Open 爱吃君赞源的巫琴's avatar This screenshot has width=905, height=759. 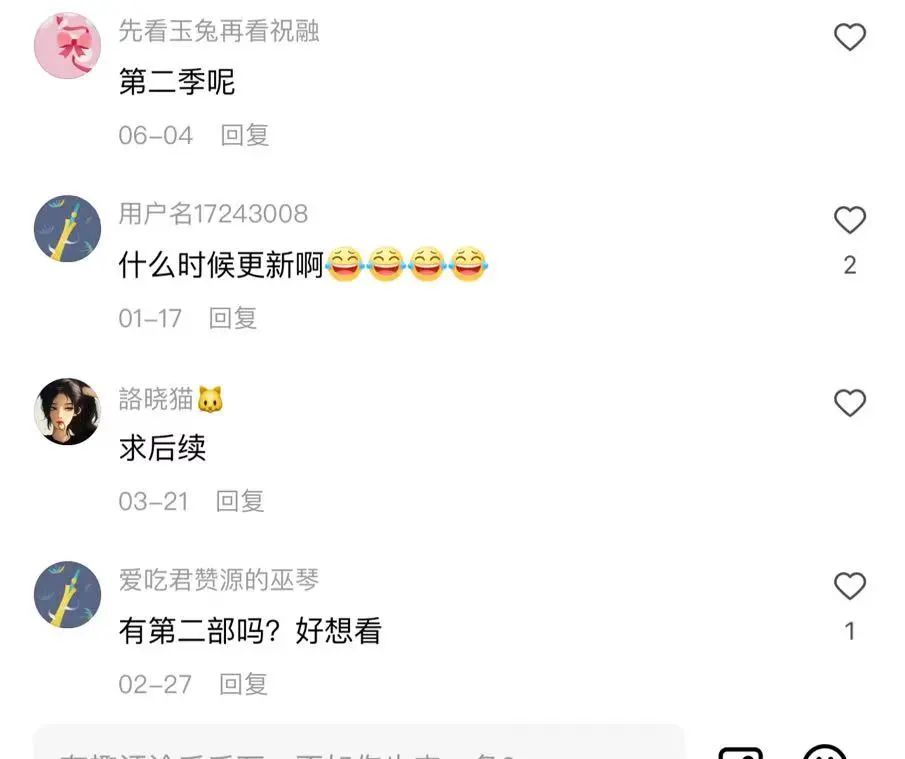67,594
